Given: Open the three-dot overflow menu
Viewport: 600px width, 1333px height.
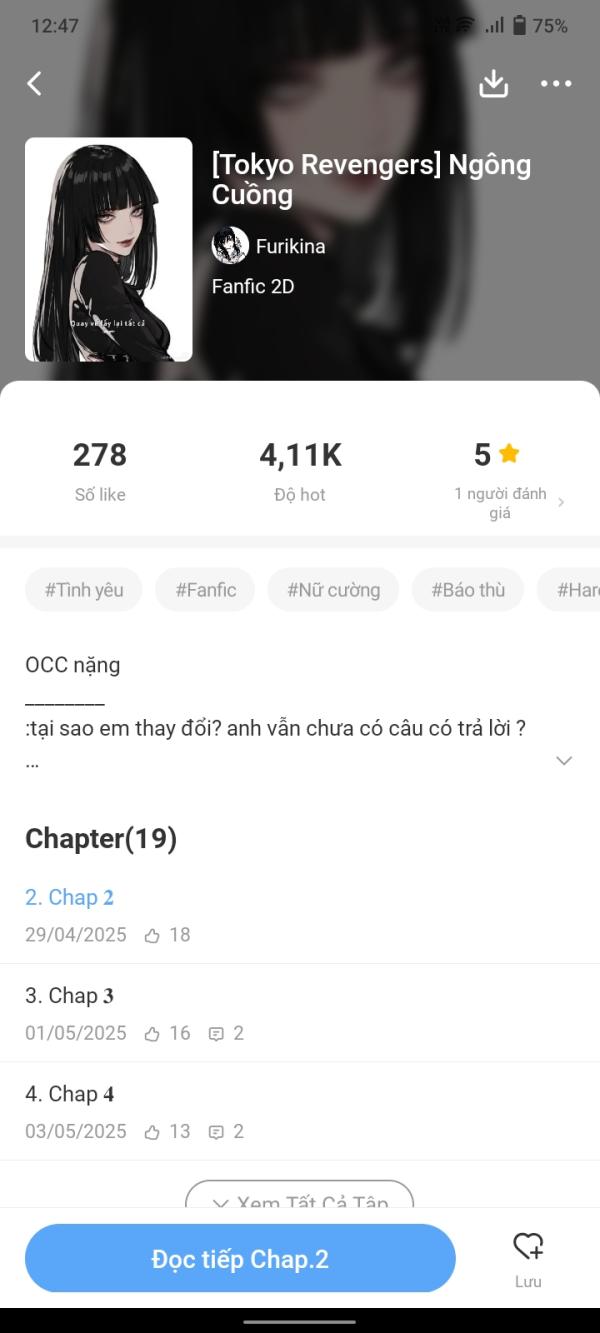Looking at the screenshot, I should pos(556,84).
